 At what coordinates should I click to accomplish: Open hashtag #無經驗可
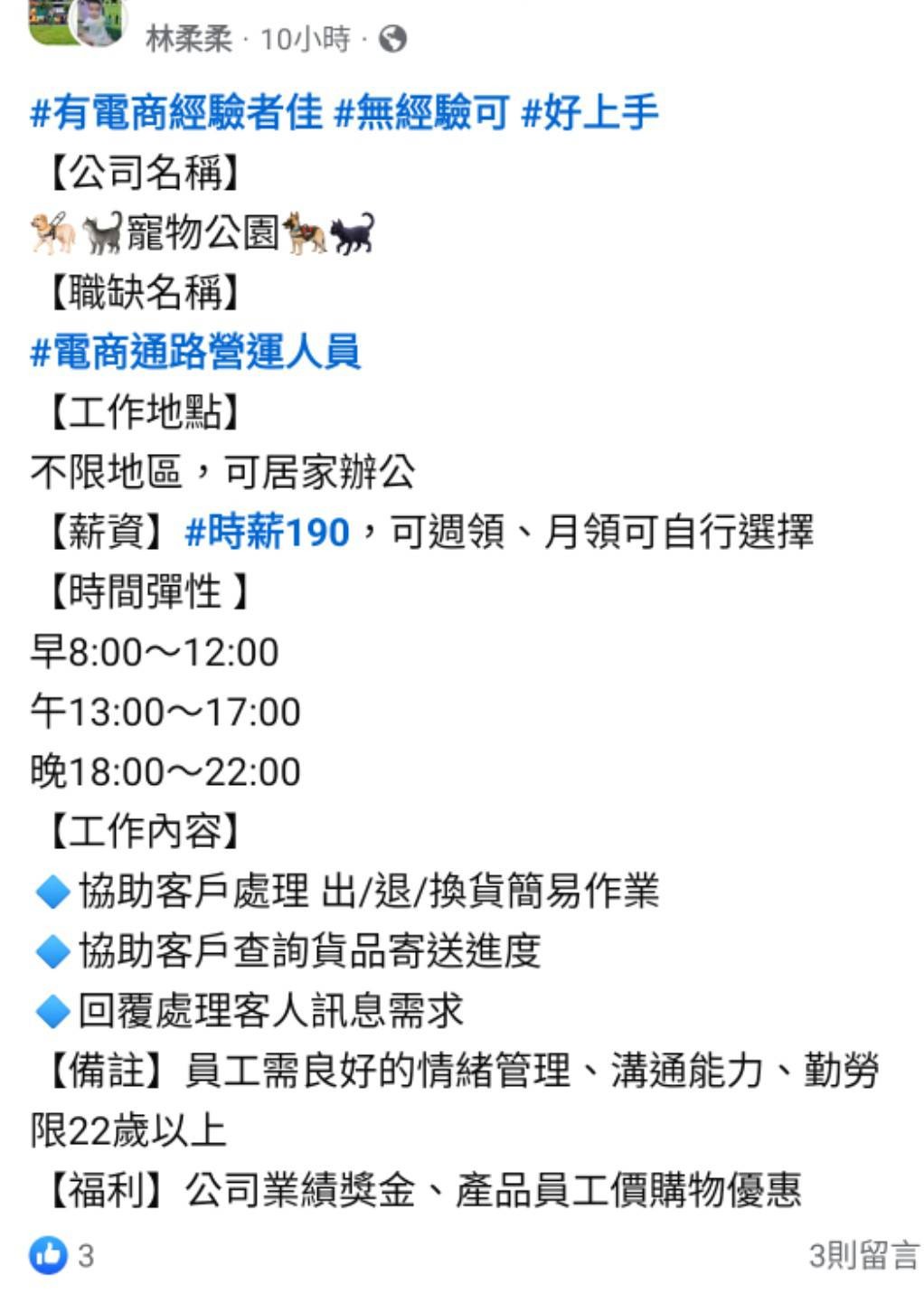421,113
